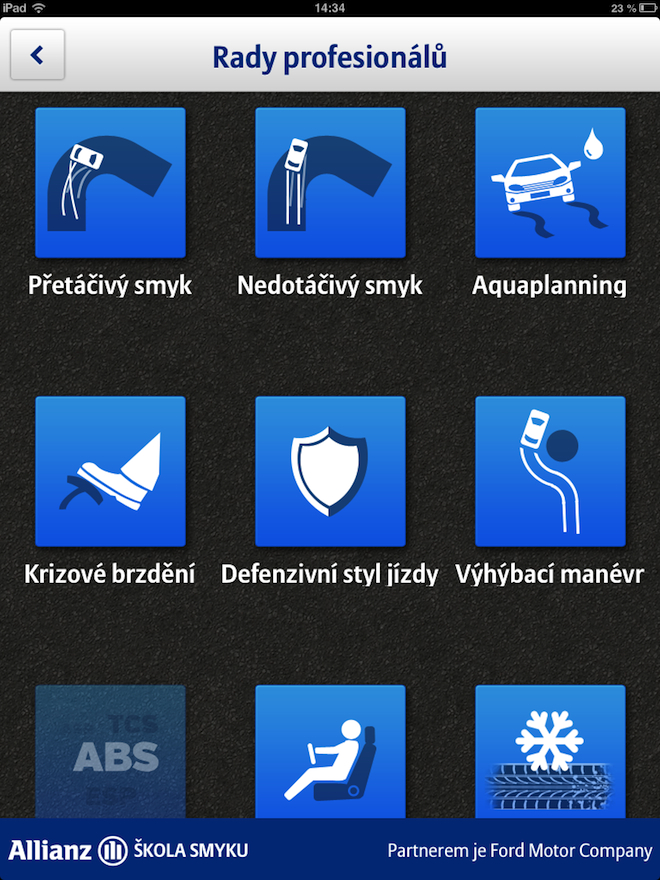
Task: Open Defenzivní styl jízdy
Action: click(x=330, y=471)
